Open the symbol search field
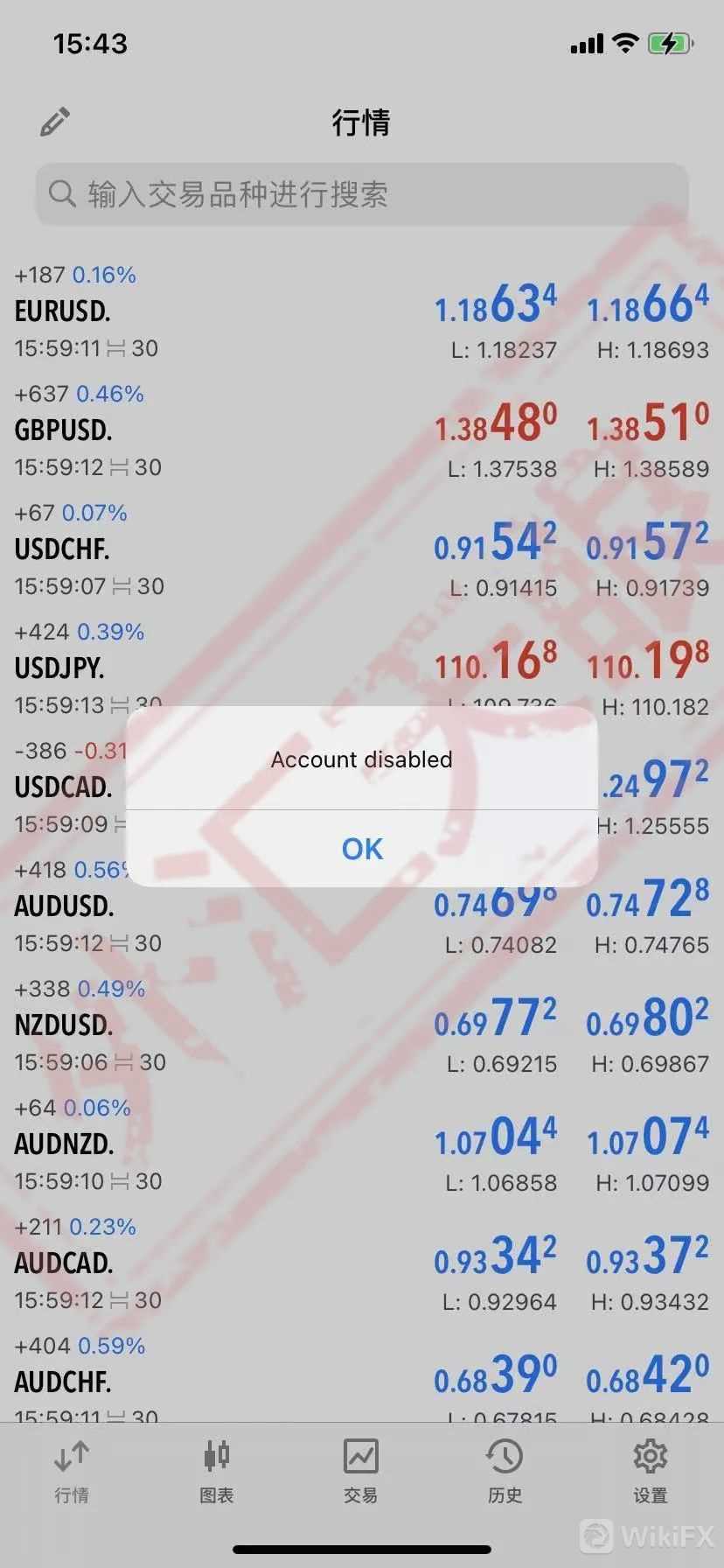This screenshot has width=724, height=1568. coord(362,194)
